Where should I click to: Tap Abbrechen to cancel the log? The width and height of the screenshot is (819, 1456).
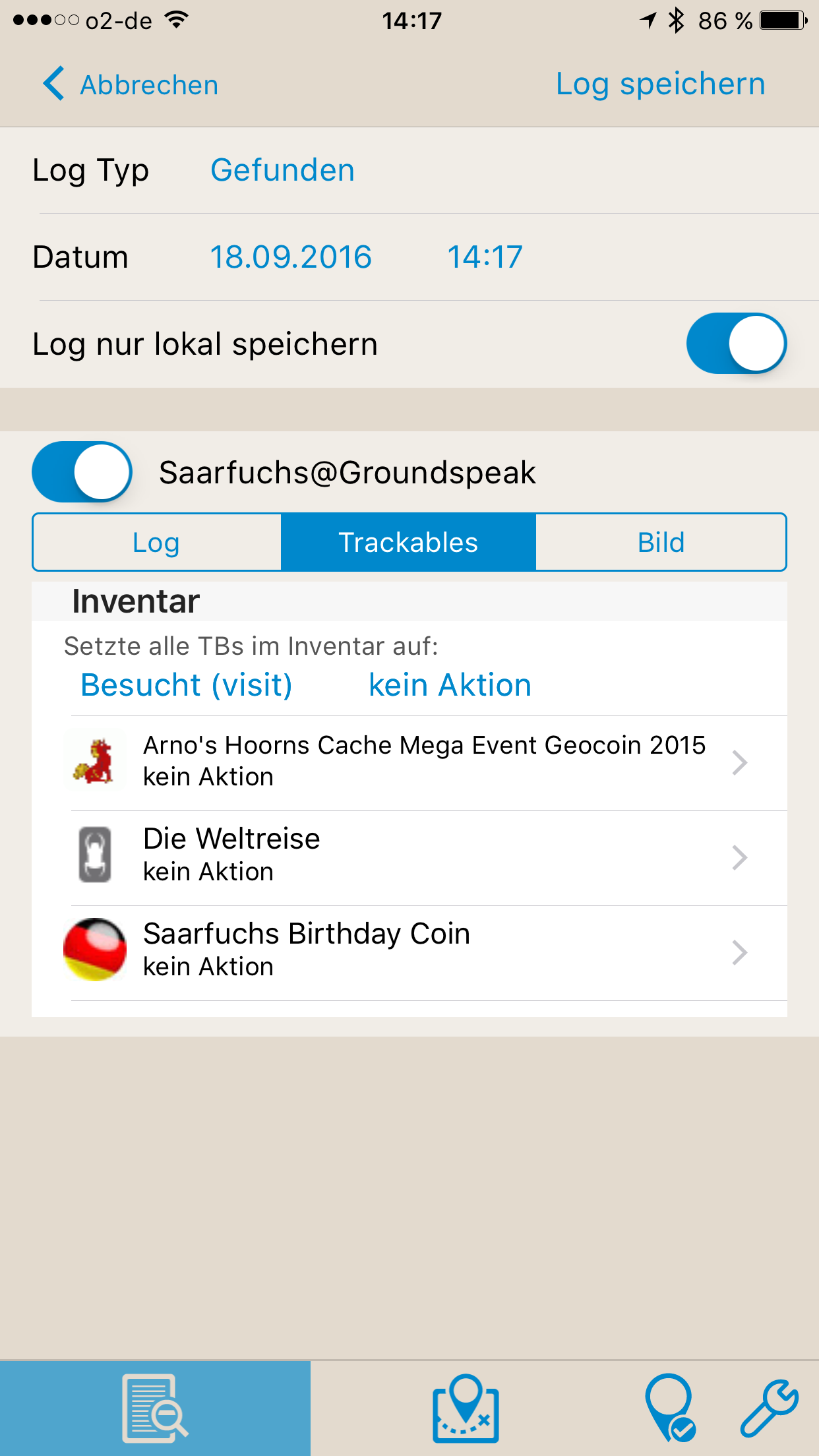(x=131, y=84)
